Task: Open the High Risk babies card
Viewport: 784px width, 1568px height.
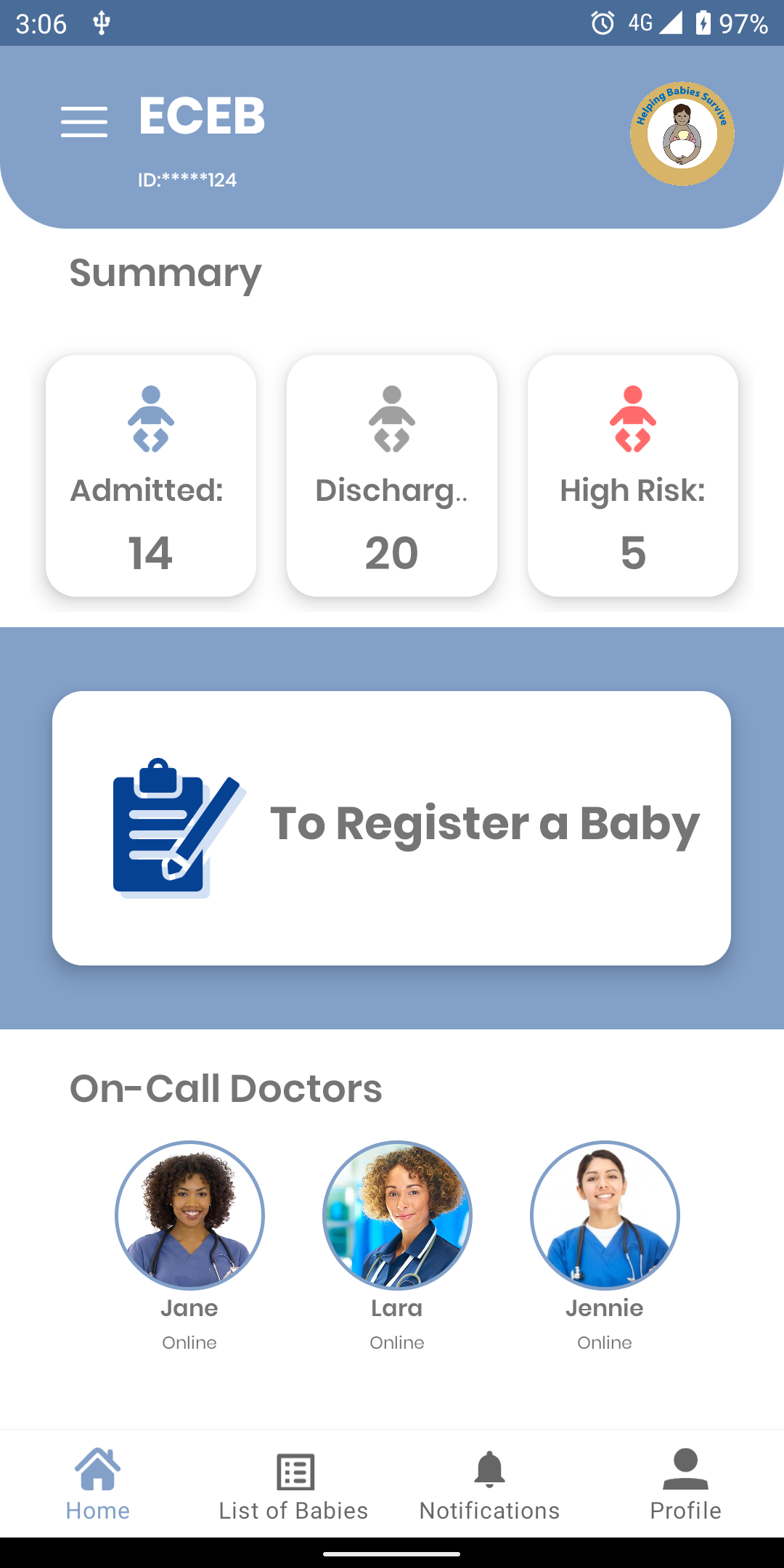Action: pyautogui.click(x=633, y=475)
